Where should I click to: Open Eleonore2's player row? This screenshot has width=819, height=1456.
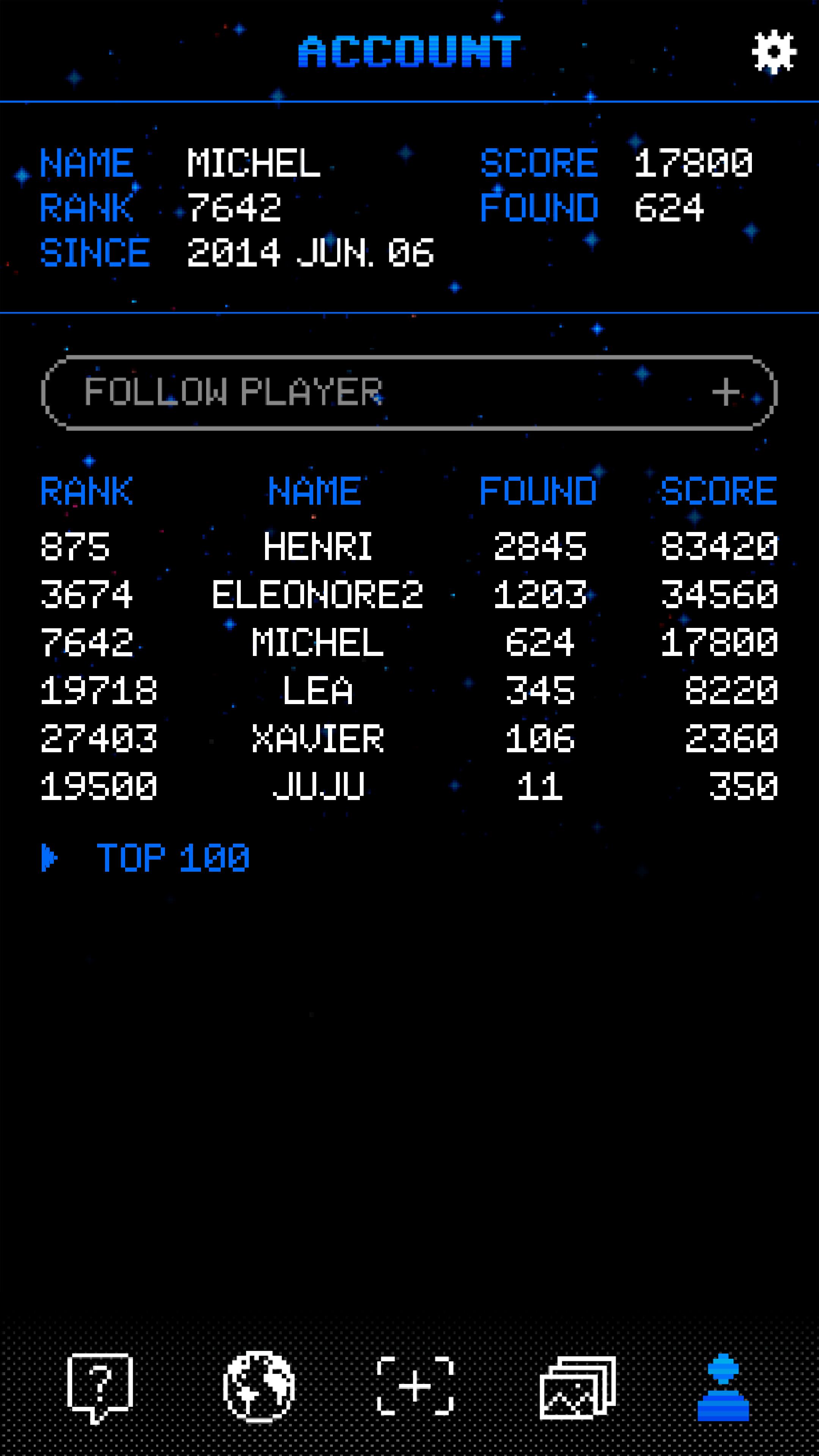[x=409, y=594]
